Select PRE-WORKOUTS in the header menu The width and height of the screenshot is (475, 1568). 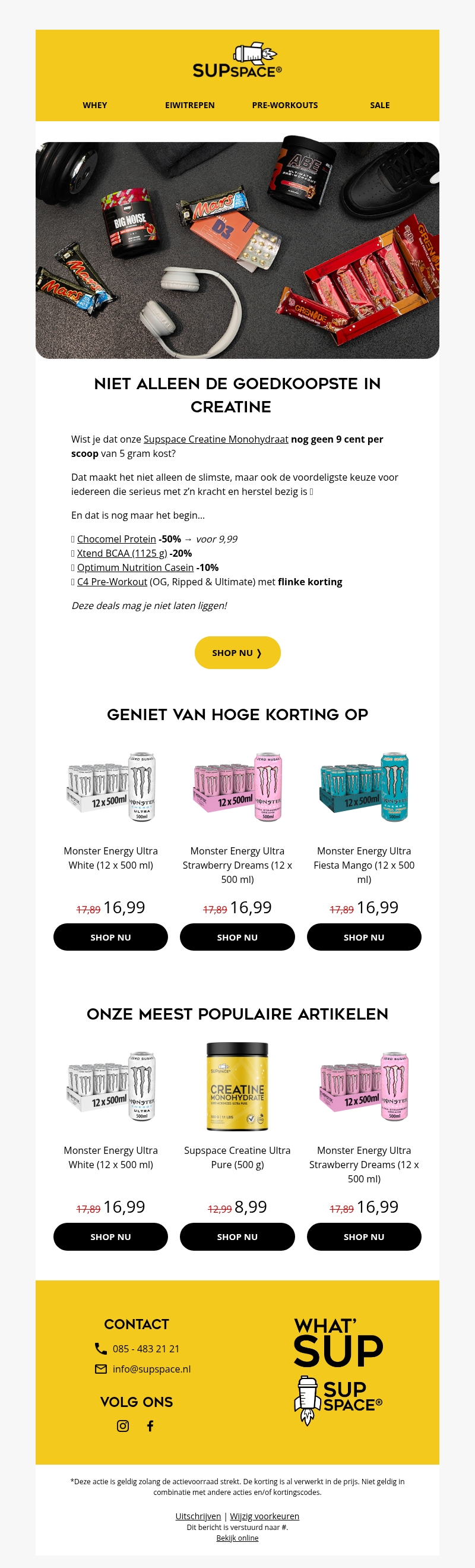point(284,105)
